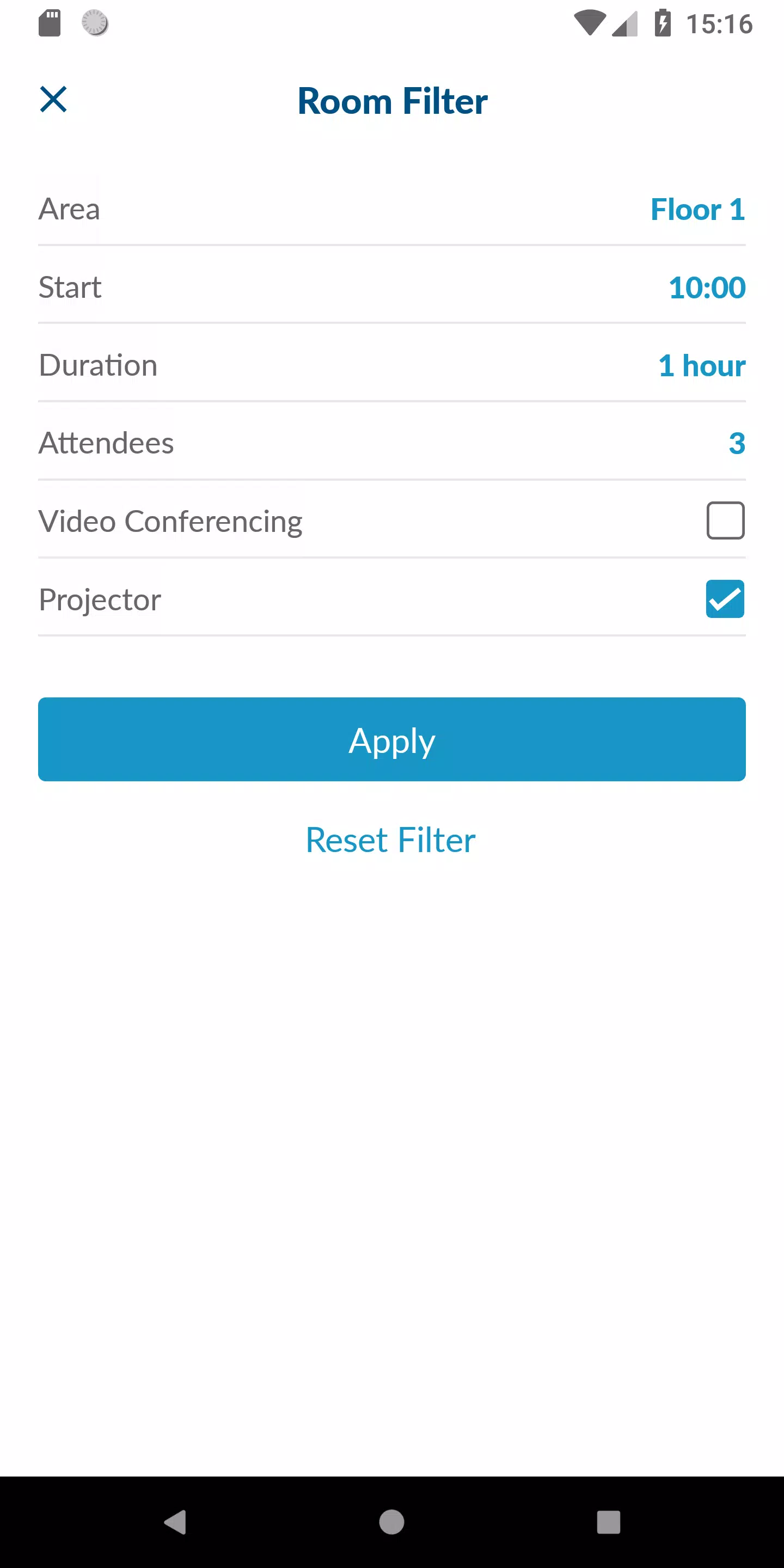Toggle the Projector checkbox off
Viewport: 784px width, 1568px height.
click(x=724, y=599)
